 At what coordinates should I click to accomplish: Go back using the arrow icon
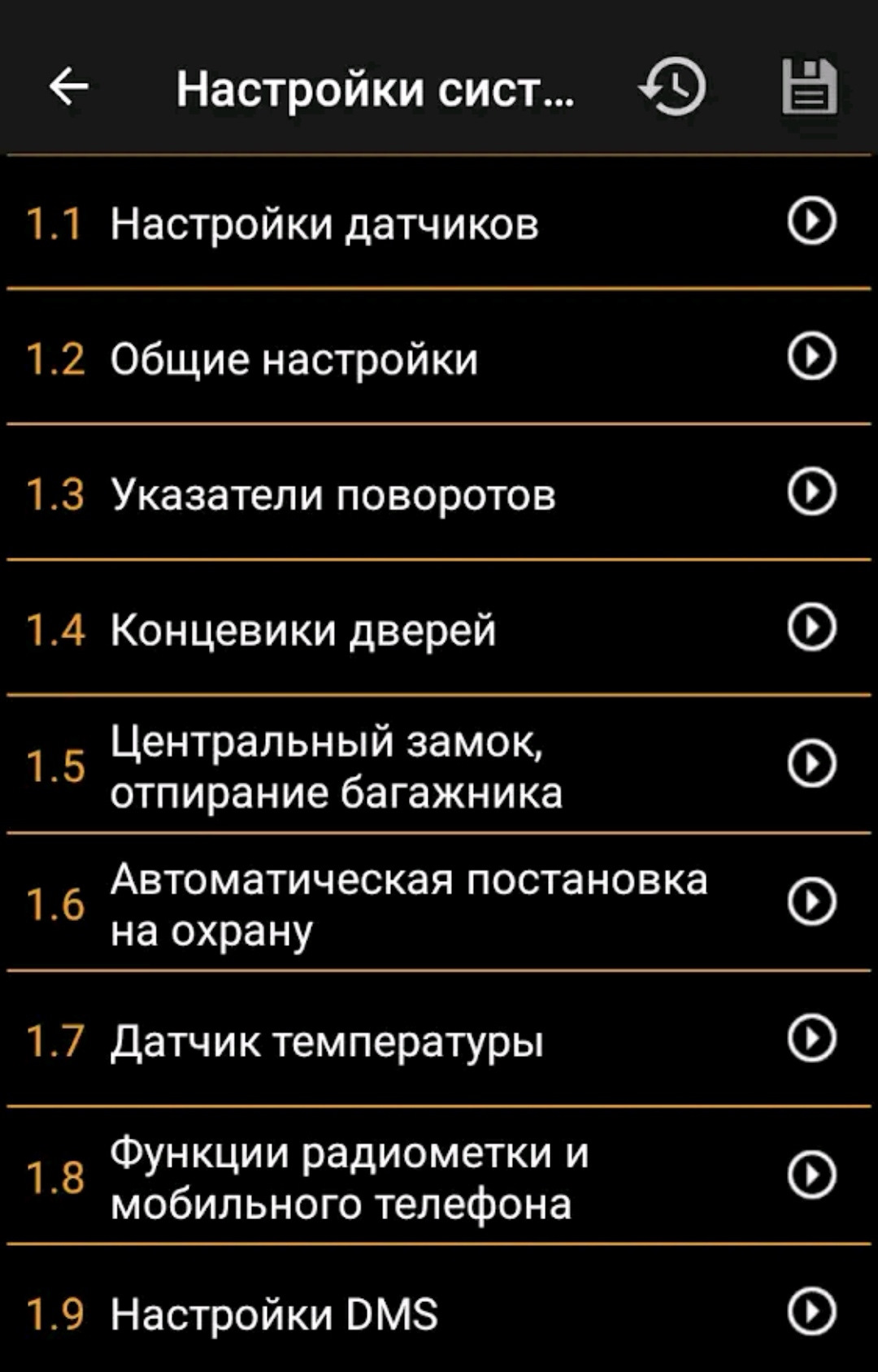pyautogui.click(x=68, y=87)
